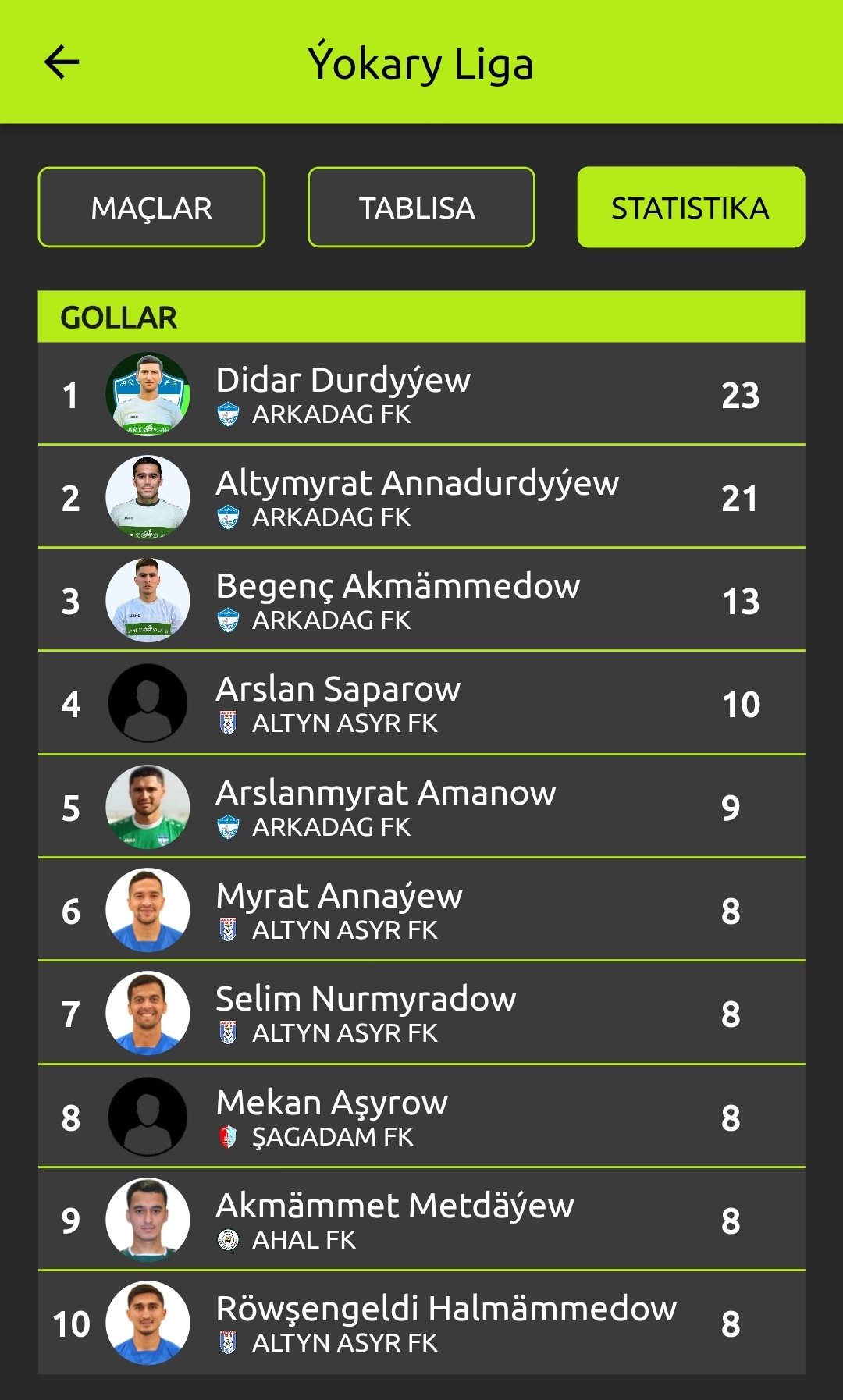Open Röwşengeldi Halmämmedow's player row

pyautogui.click(x=421, y=1323)
